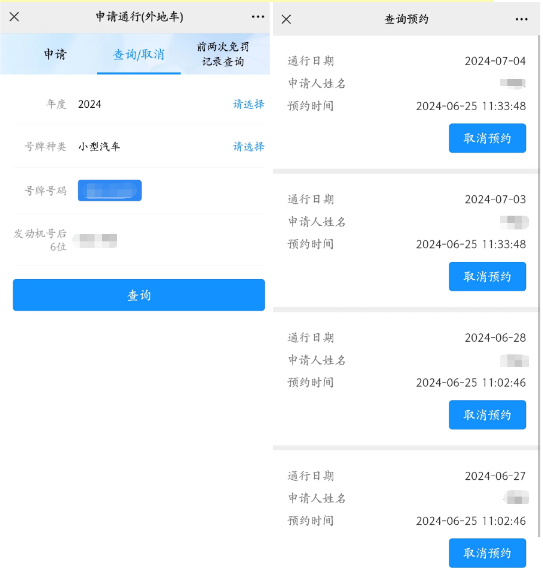Open overflow menu on 申请通行(外地车) page

258,17
